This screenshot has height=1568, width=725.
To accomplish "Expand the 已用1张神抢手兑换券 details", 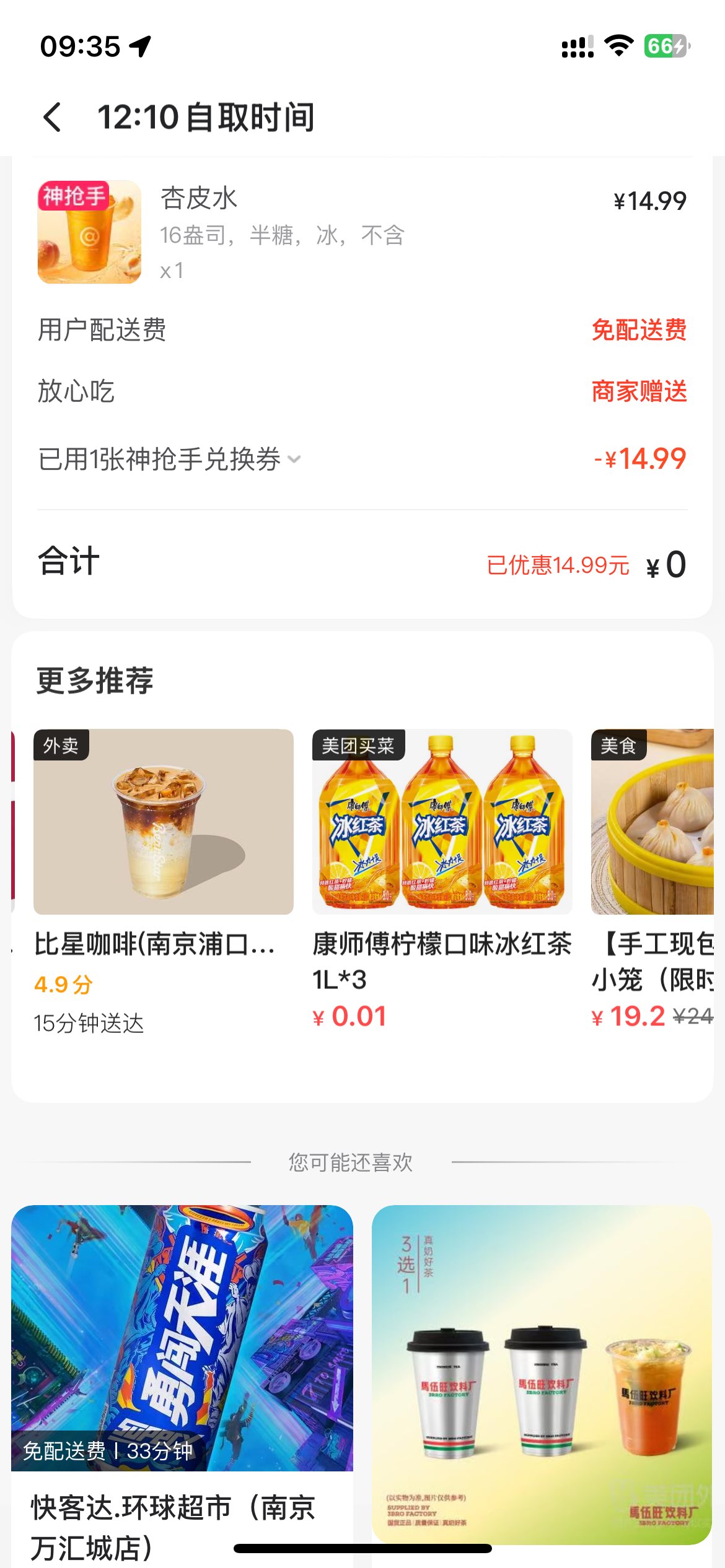I will [294, 460].
